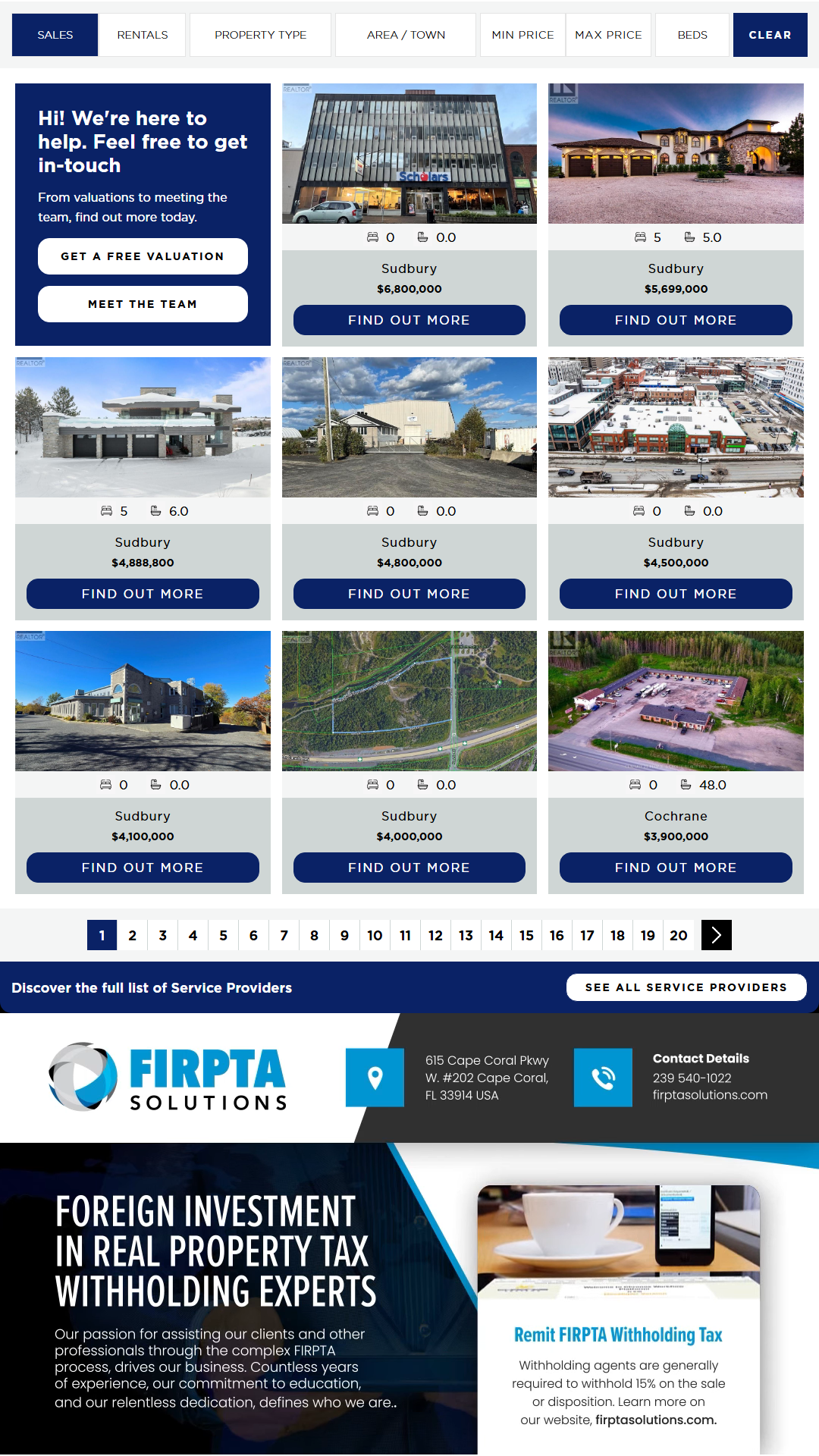Find out more about $5,699,000 Sudbury listing
819x1456 pixels.
click(676, 320)
